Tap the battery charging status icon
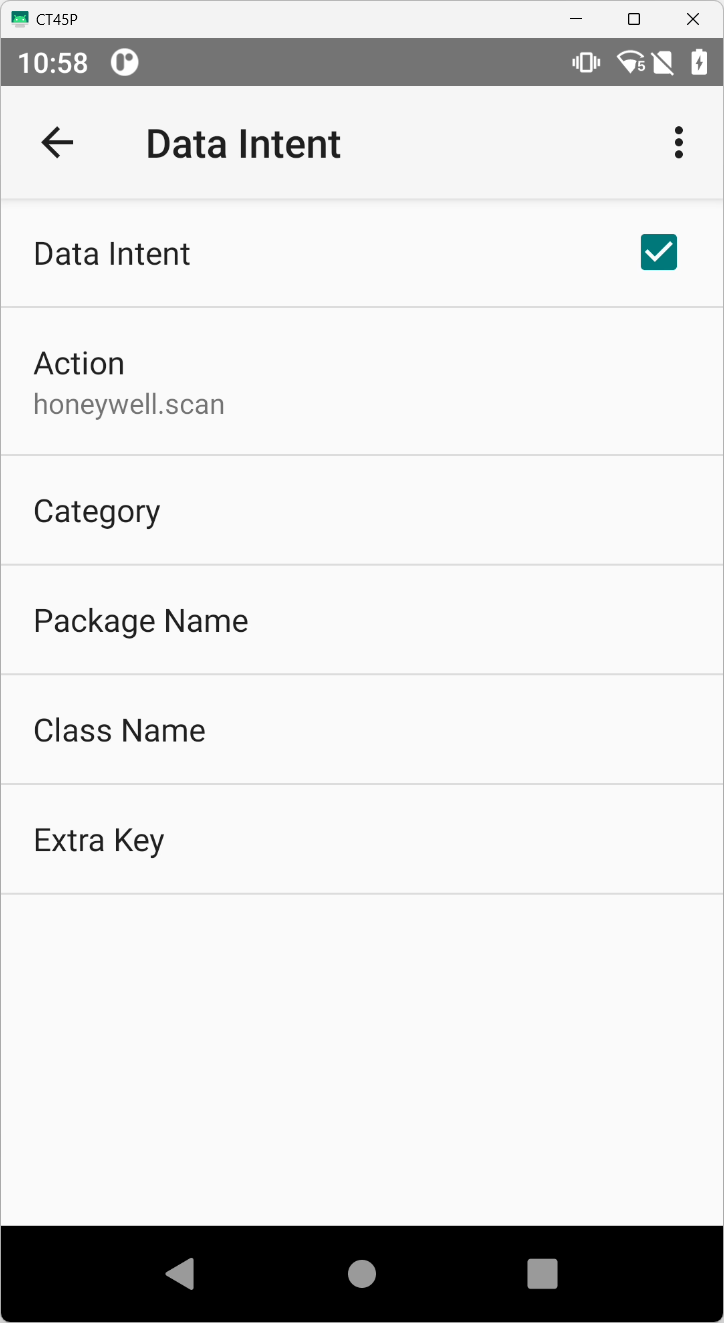 [x=697, y=62]
